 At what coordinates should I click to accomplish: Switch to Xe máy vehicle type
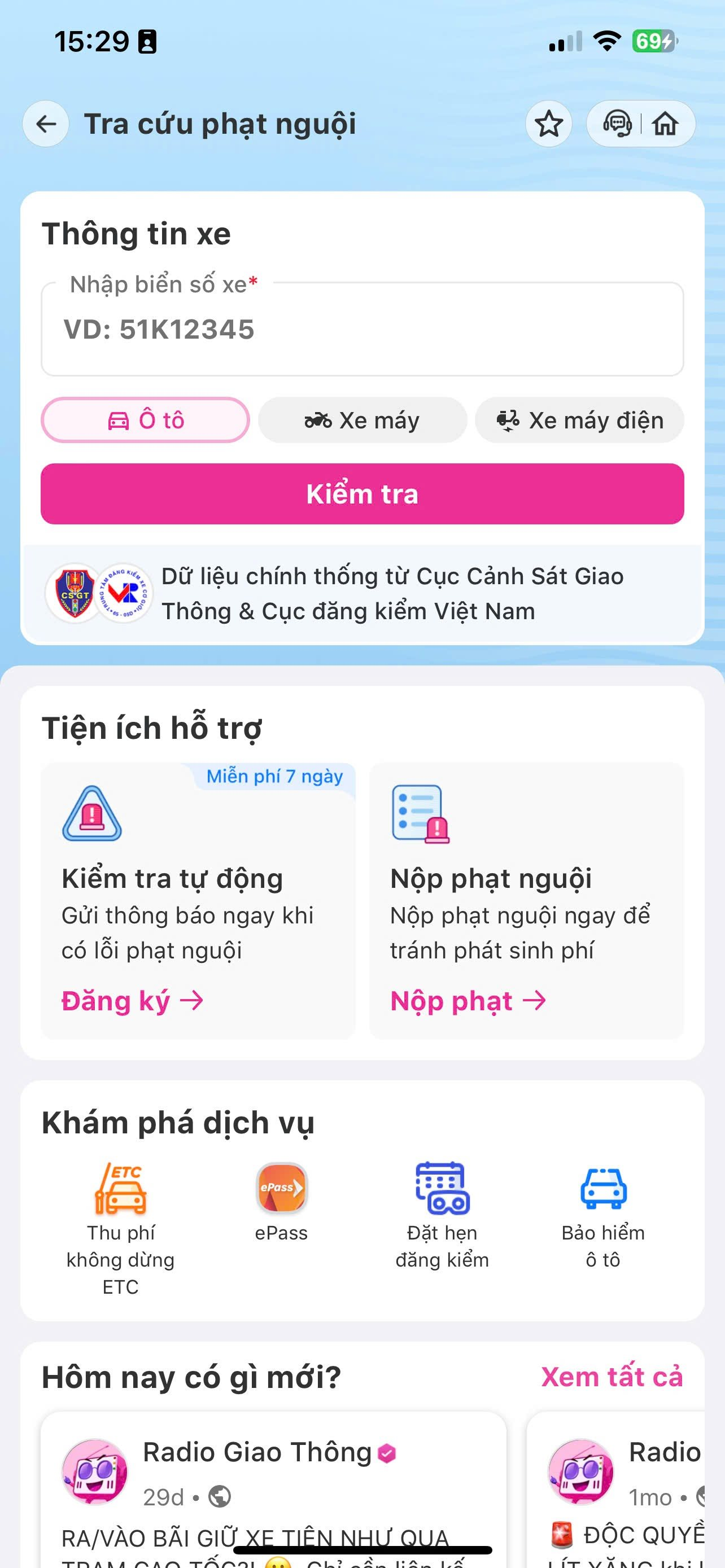click(x=363, y=420)
